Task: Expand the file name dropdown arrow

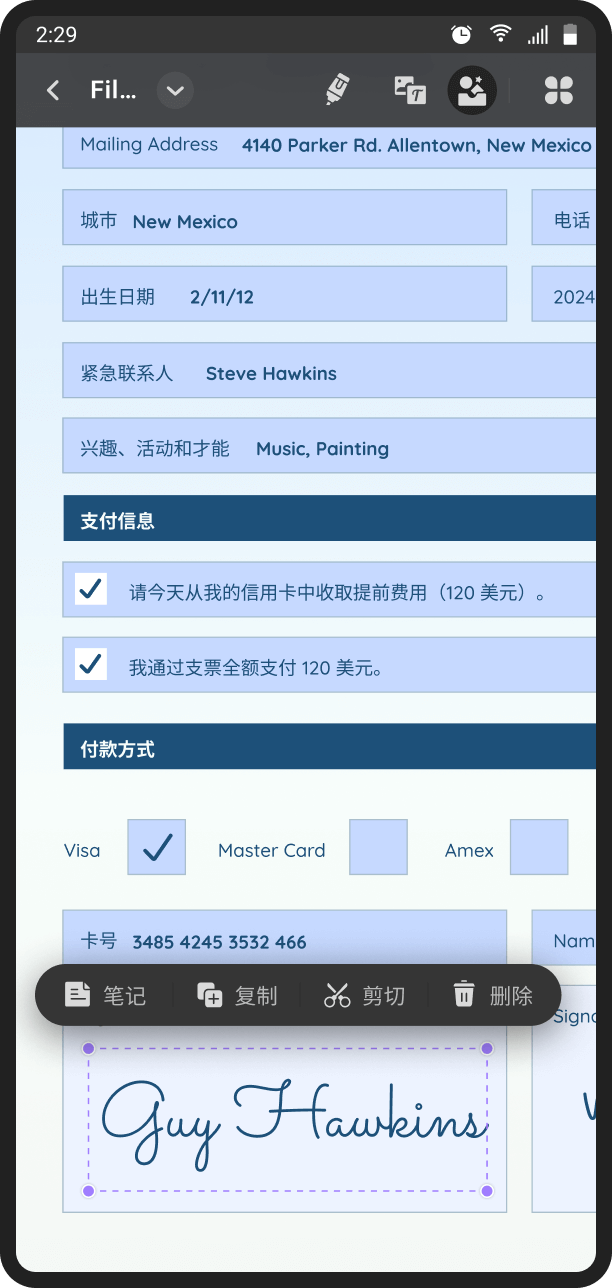Action: (x=175, y=91)
